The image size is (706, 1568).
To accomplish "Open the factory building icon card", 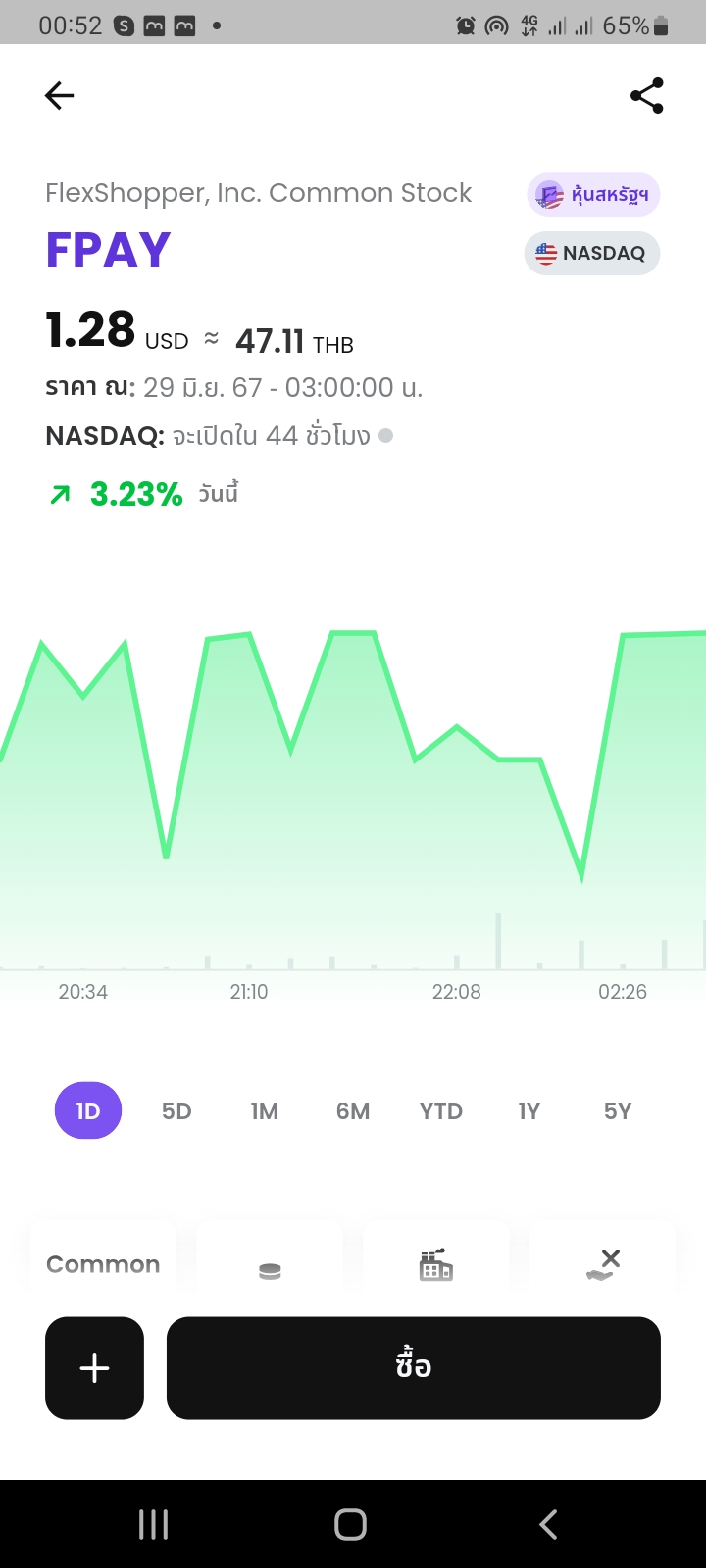I will 436,1264.
